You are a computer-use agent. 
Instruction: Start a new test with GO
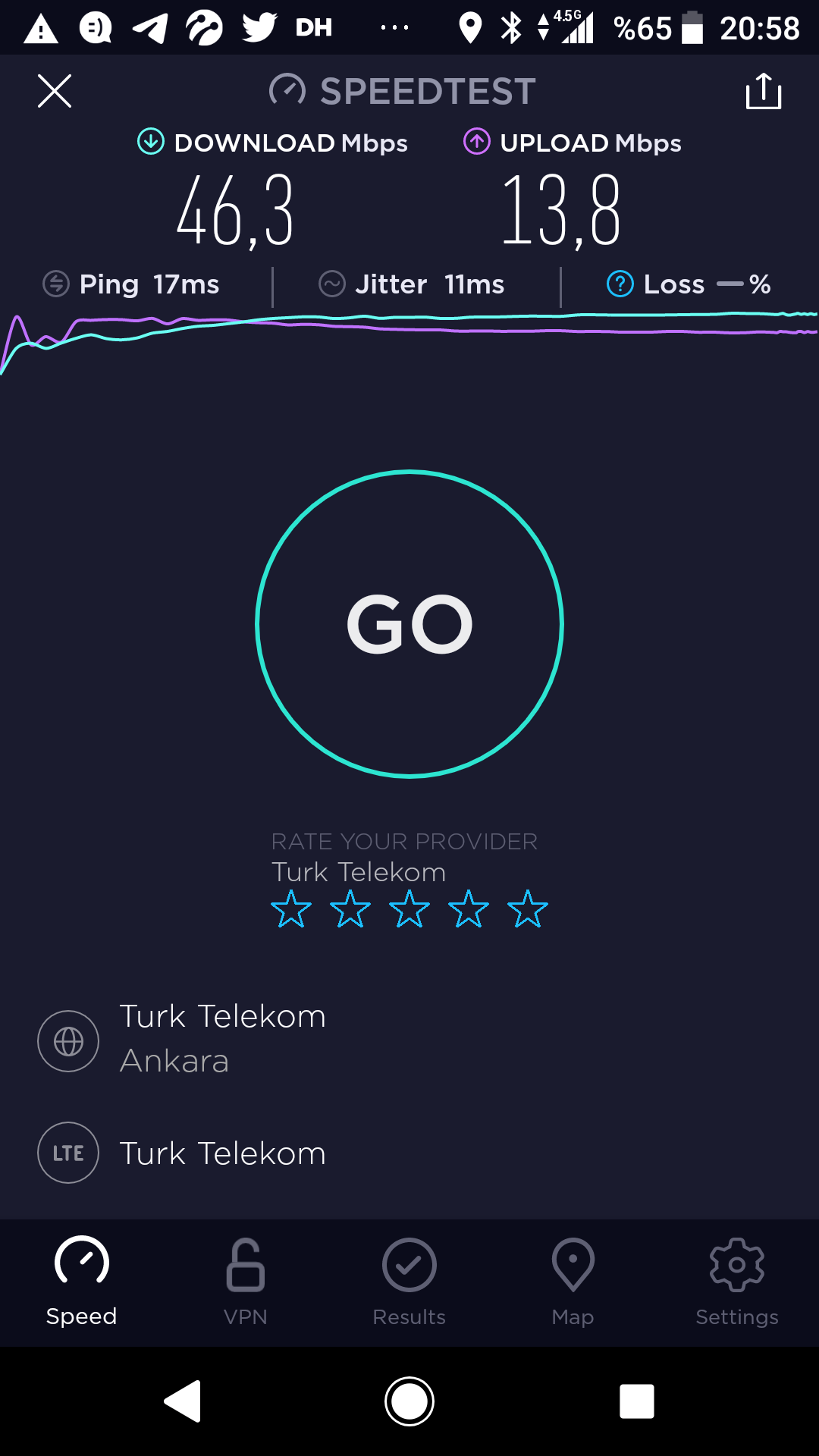409,624
